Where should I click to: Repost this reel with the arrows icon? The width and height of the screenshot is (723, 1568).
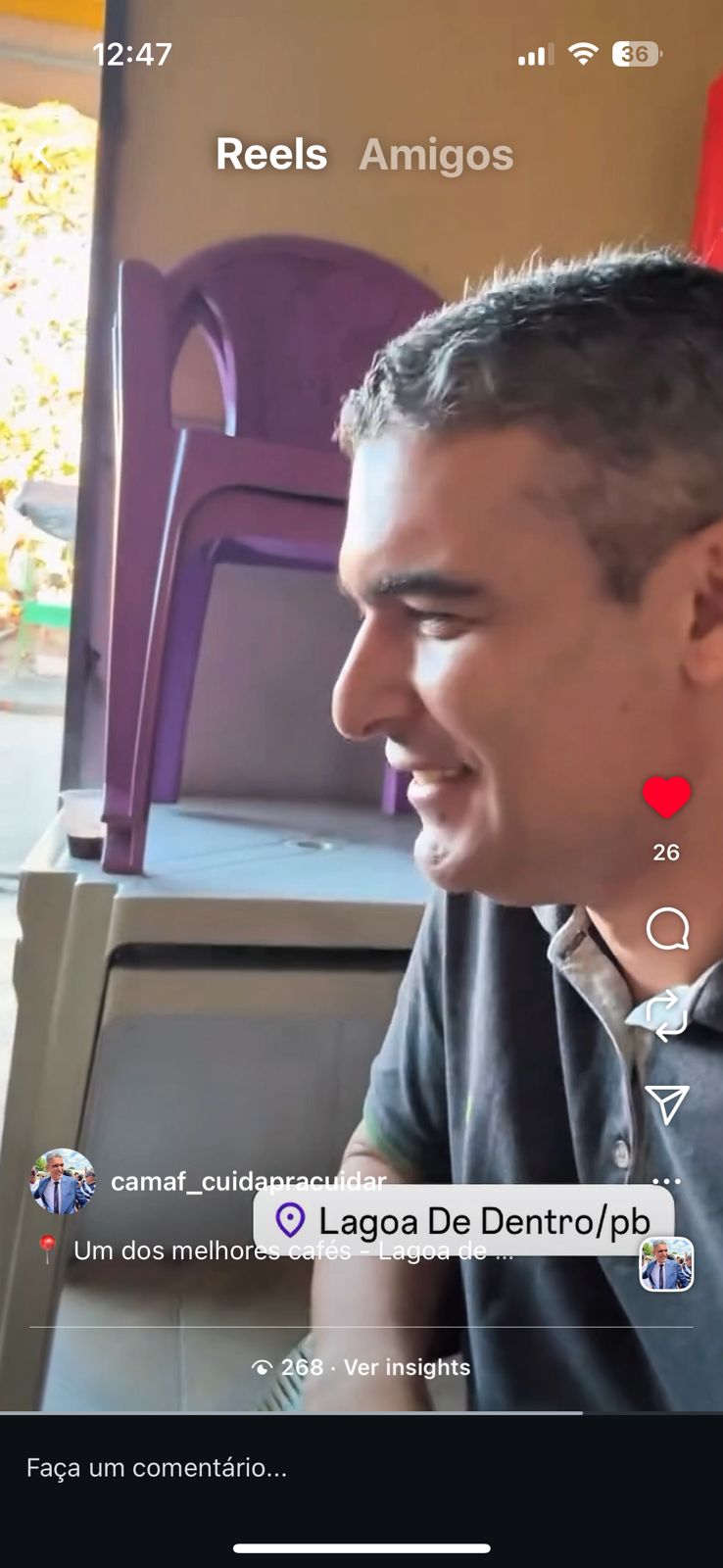(x=666, y=1015)
